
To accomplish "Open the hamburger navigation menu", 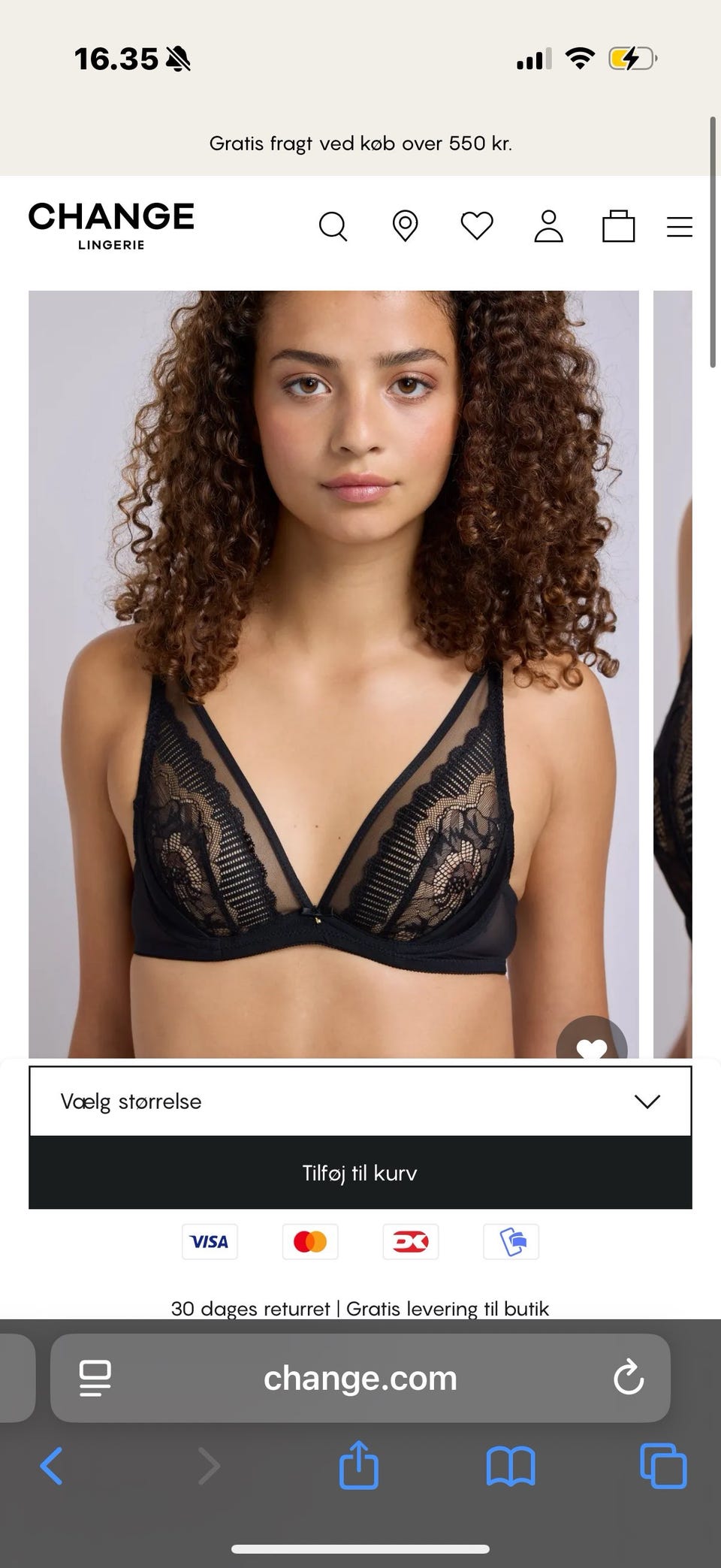I will coord(679,225).
